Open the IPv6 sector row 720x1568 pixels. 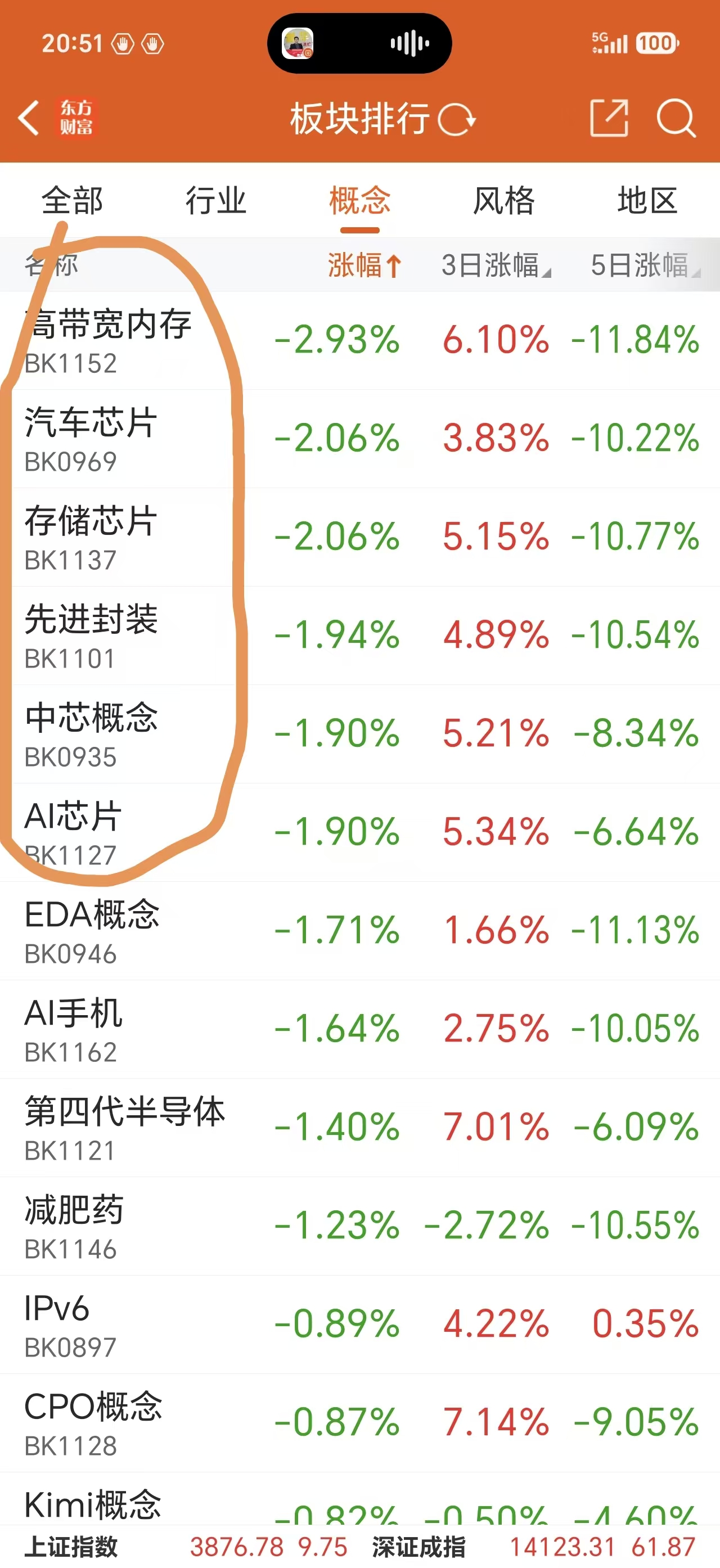point(359,1325)
